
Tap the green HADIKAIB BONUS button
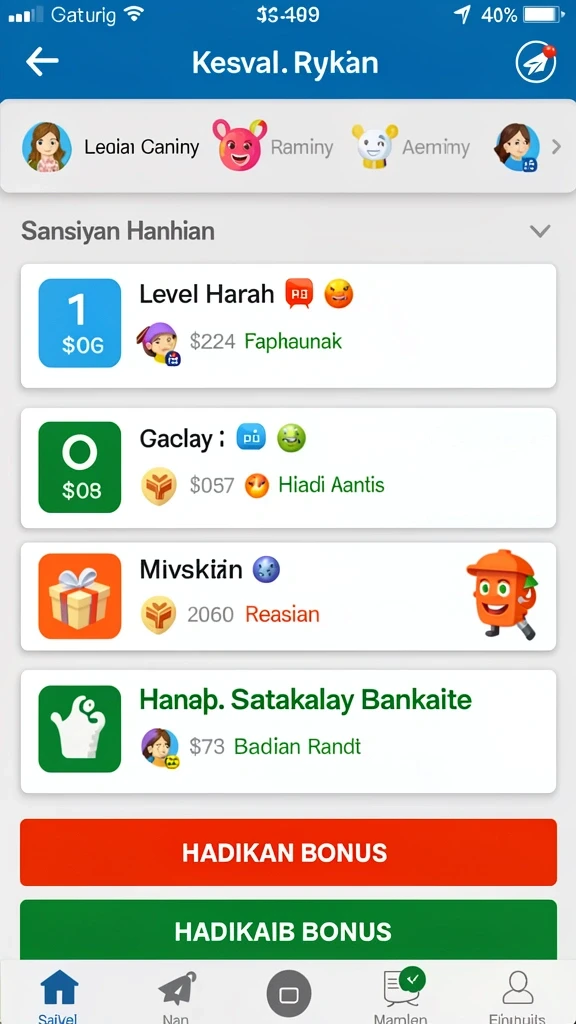288,931
